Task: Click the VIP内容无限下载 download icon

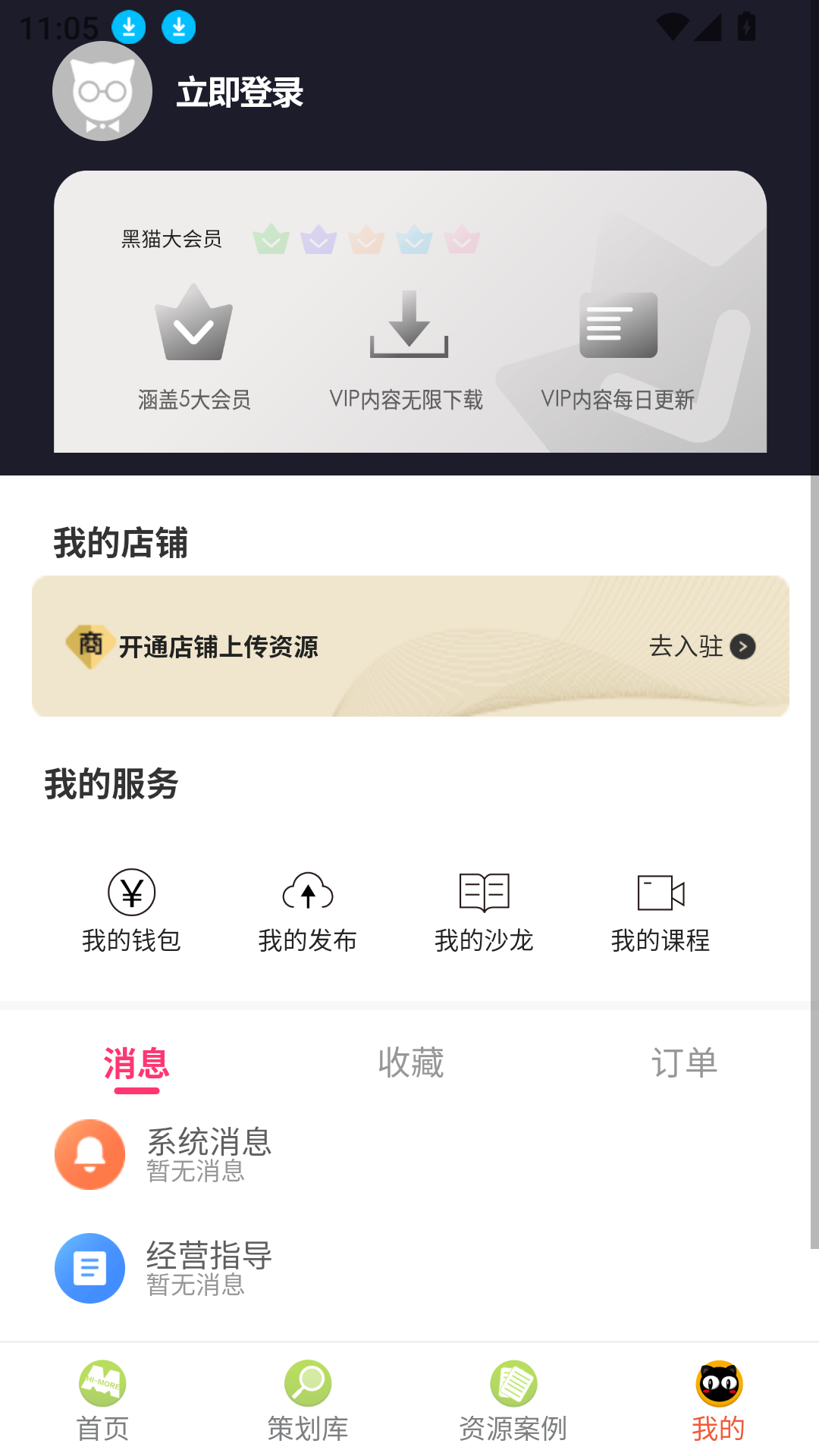Action: (x=408, y=326)
